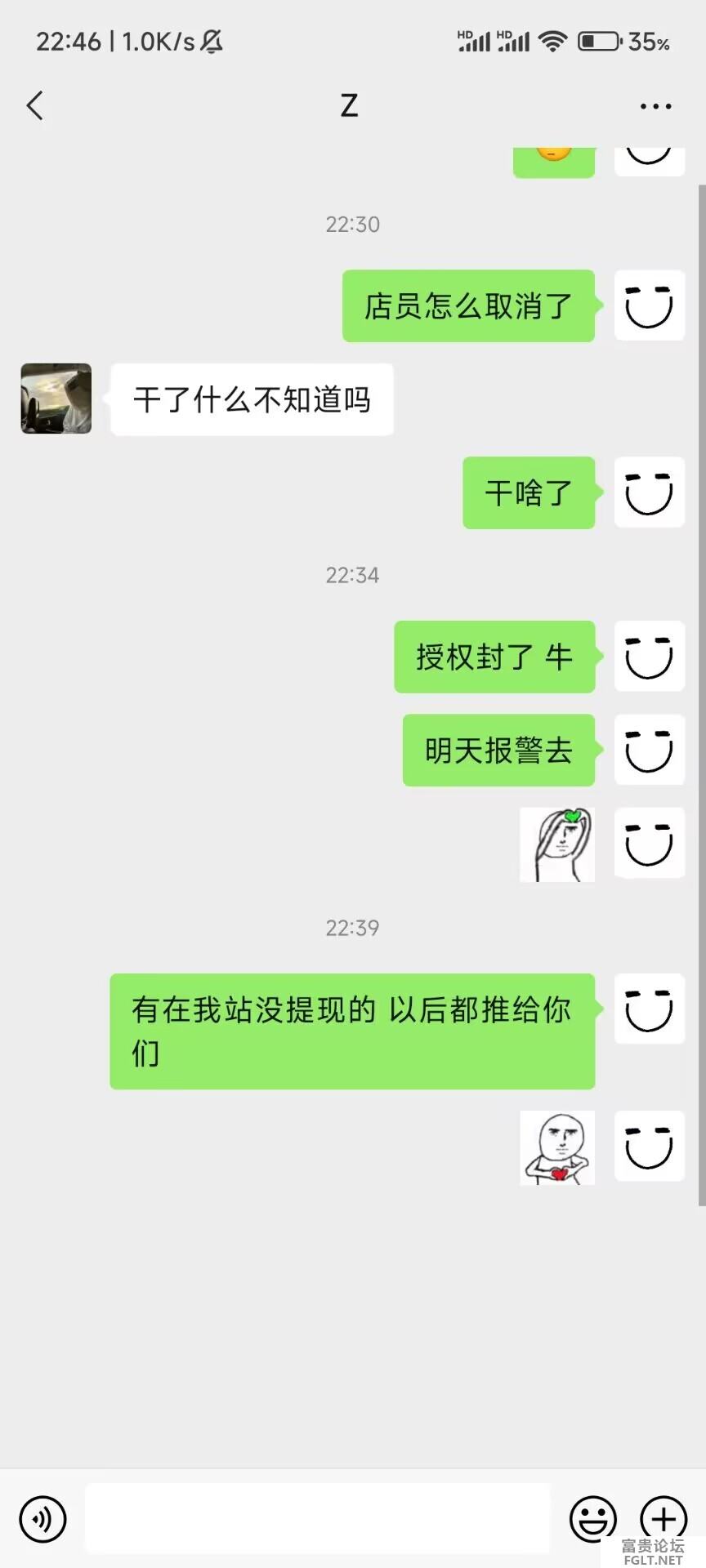706x1568 pixels.
Task: Switch to voice message input
Action: tap(42, 1519)
